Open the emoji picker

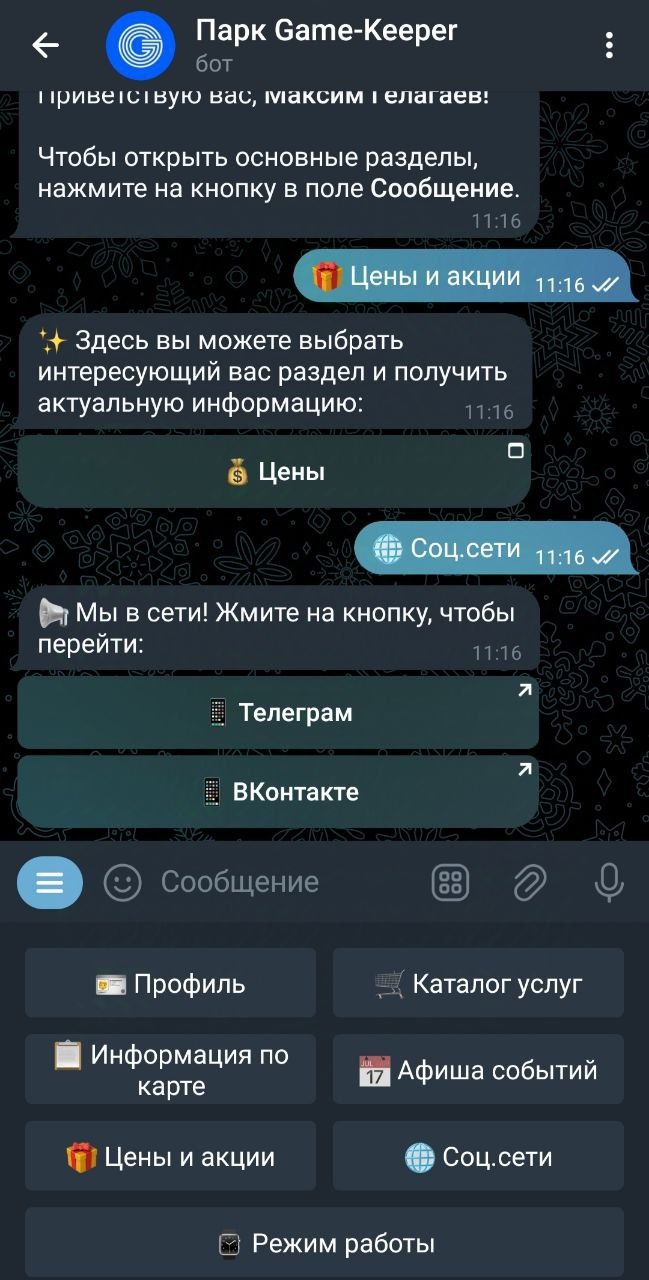click(x=122, y=882)
